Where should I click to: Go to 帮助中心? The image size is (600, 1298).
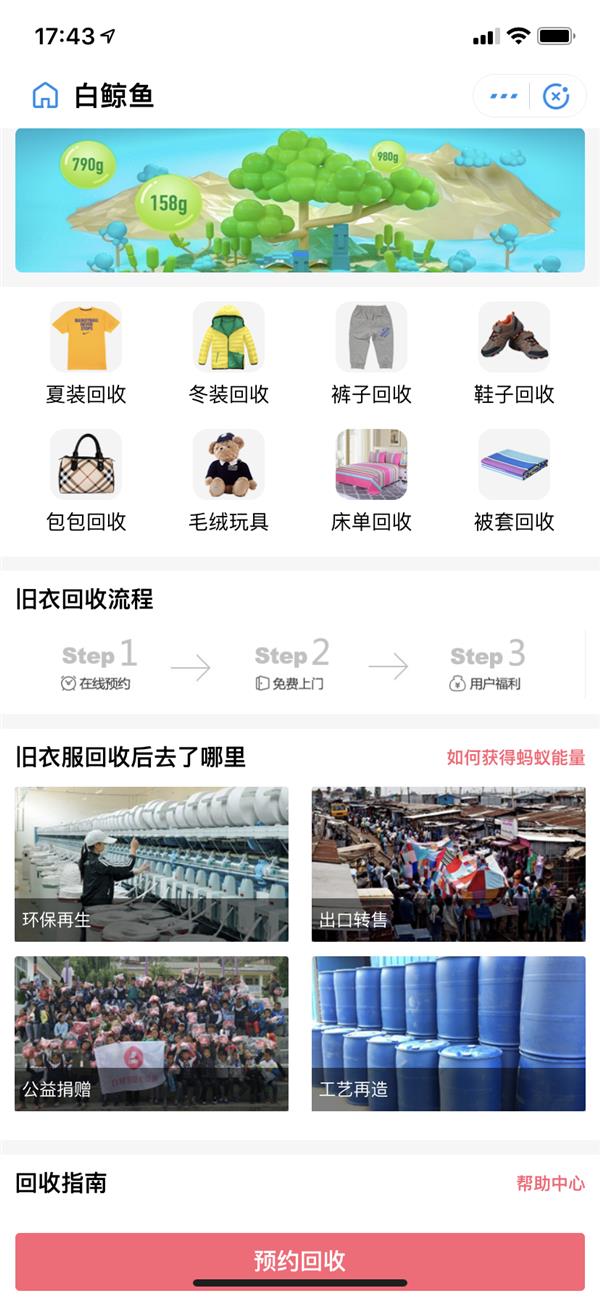pyautogui.click(x=550, y=1183)
